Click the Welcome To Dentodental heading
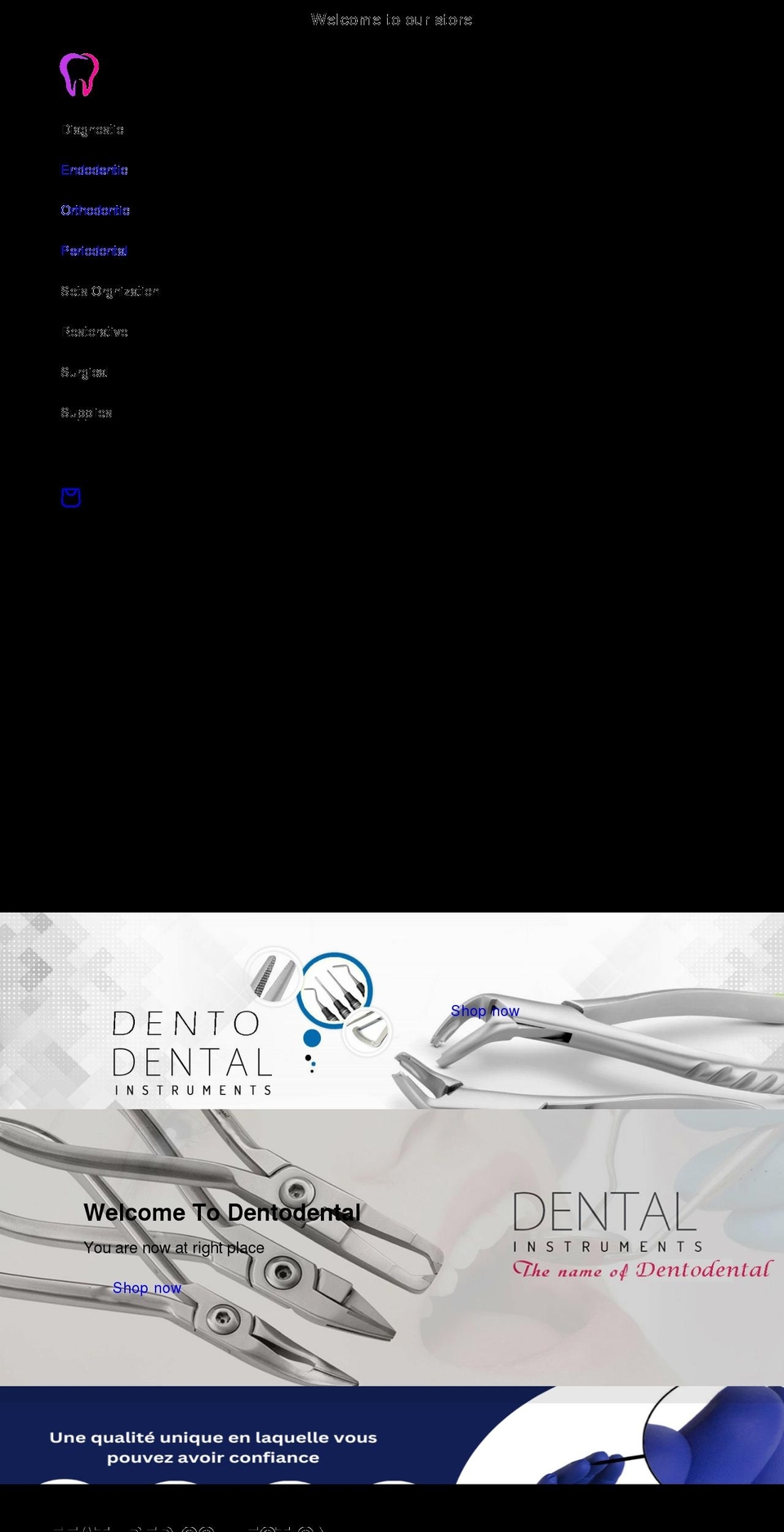784x1532 pixels. (x=221, y=1212)
